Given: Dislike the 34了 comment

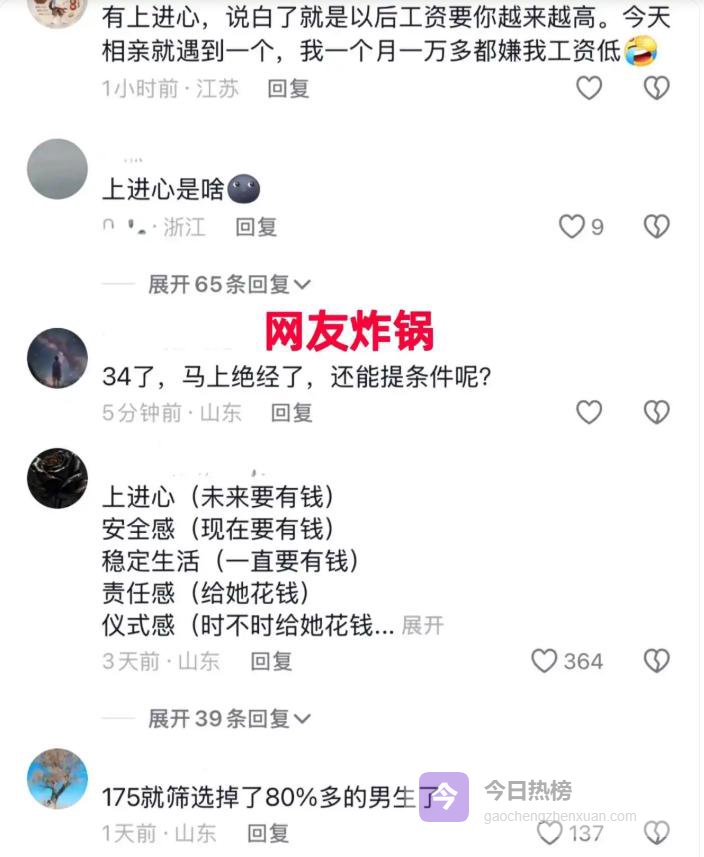Looking at the screenshot, I should pos(656,411).
